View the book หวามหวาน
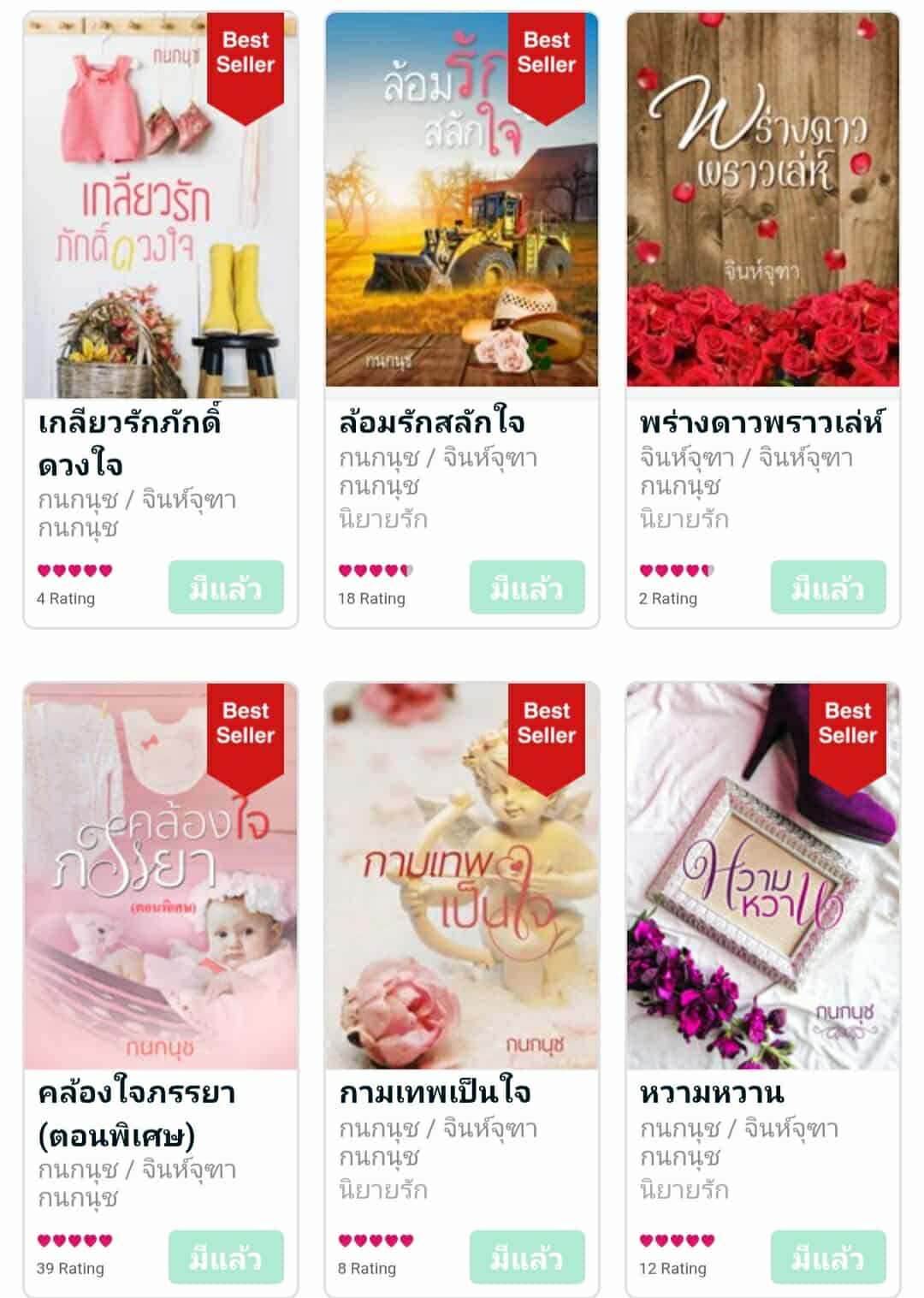Viewport: 924px width, 1298px height. 763,875
